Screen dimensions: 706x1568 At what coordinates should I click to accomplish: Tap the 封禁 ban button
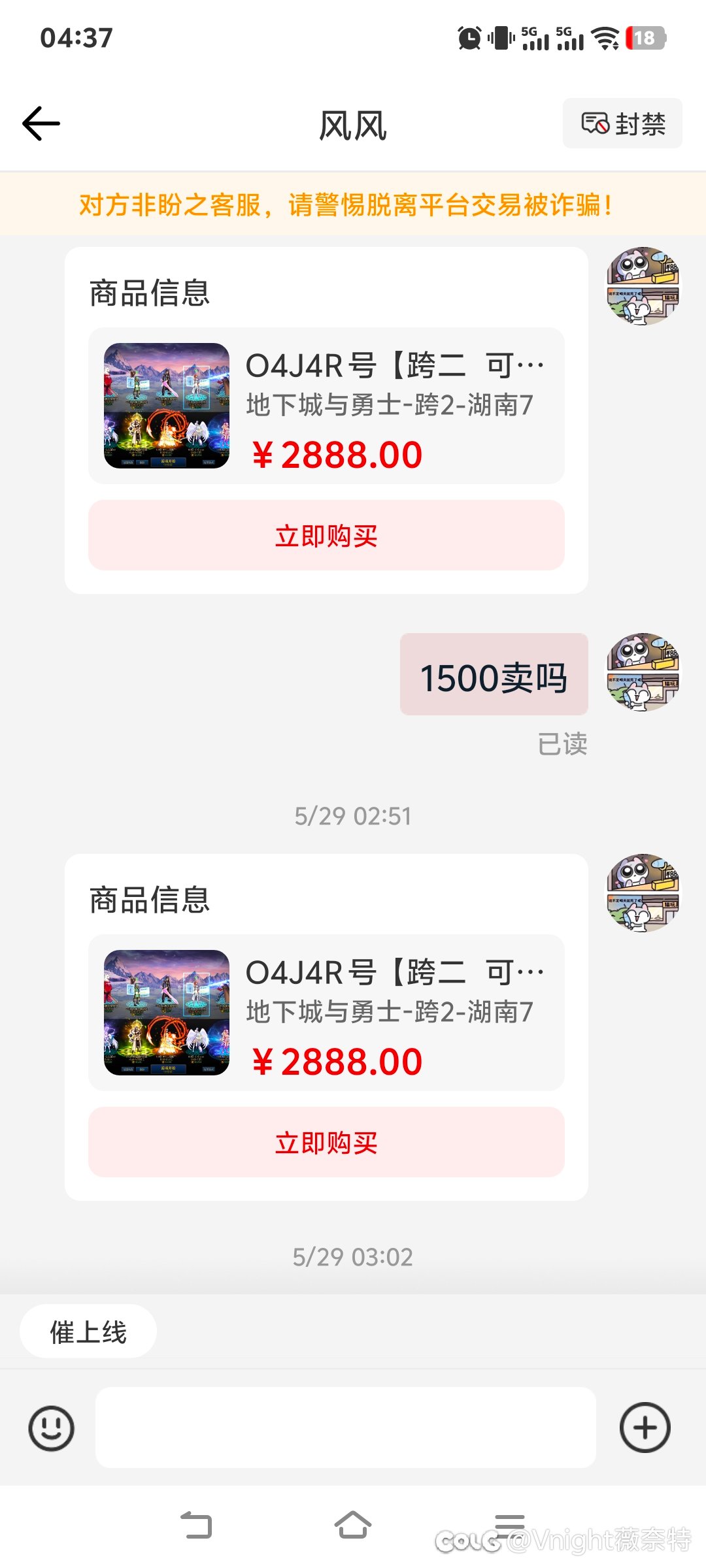(622, 123)
